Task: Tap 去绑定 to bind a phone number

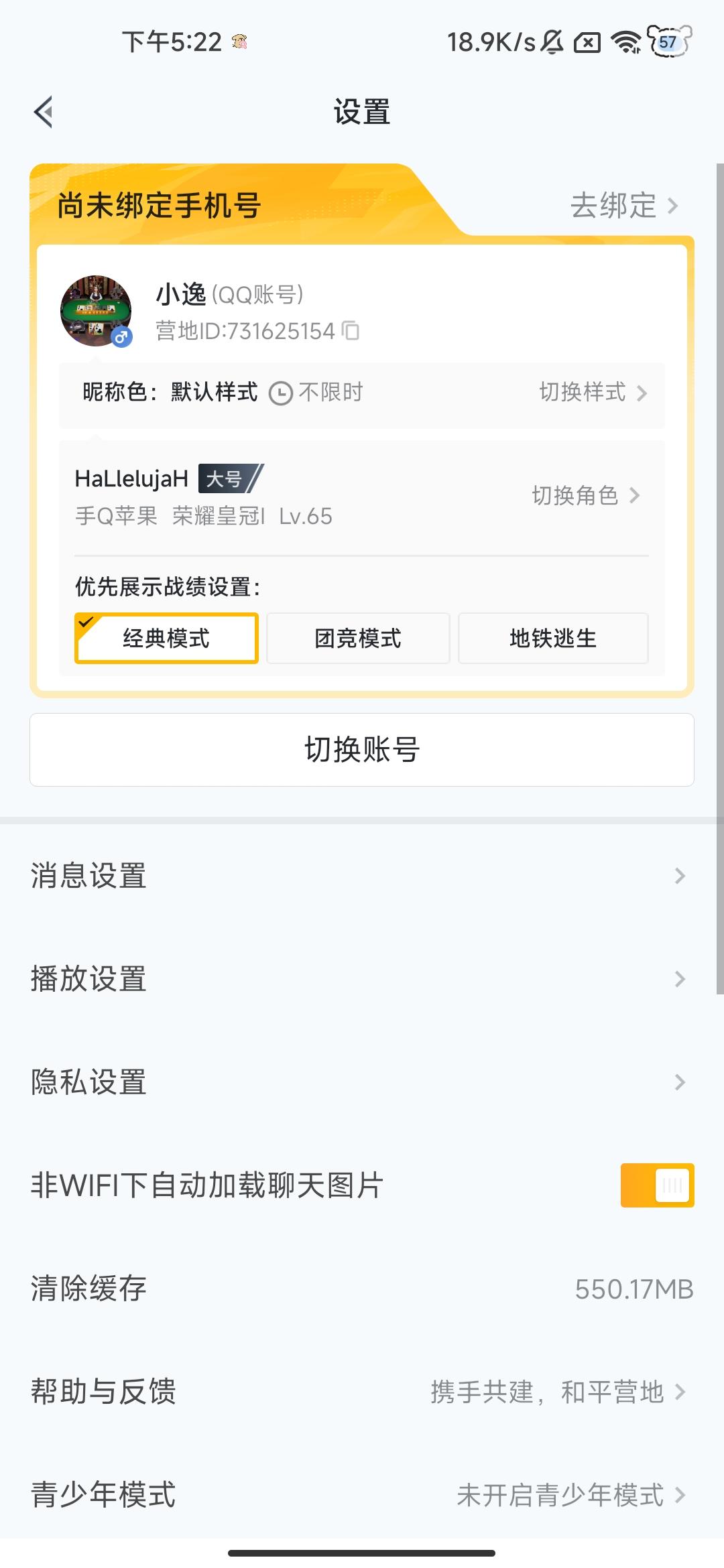Action: (x=615, y=206)
